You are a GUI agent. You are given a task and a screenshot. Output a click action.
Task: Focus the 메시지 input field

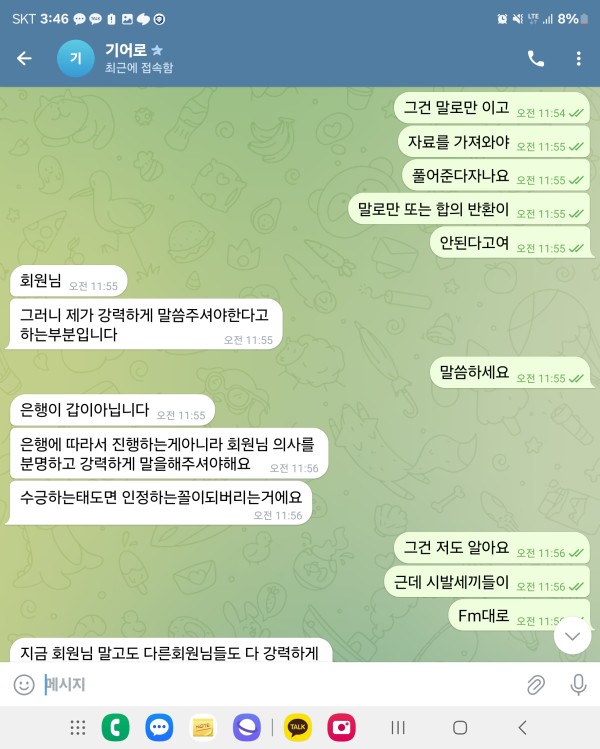270,685
